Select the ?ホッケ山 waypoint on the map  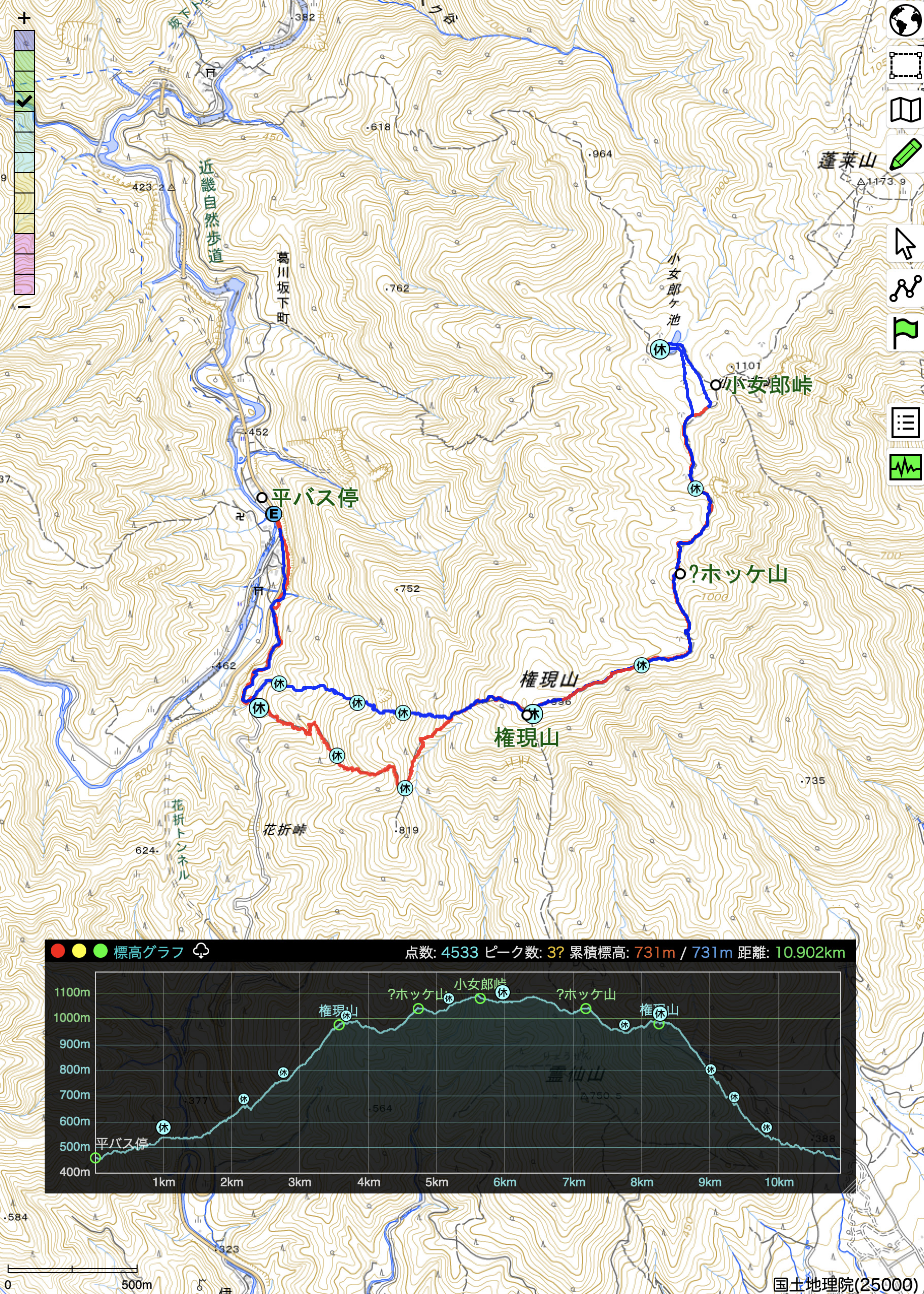680,573
